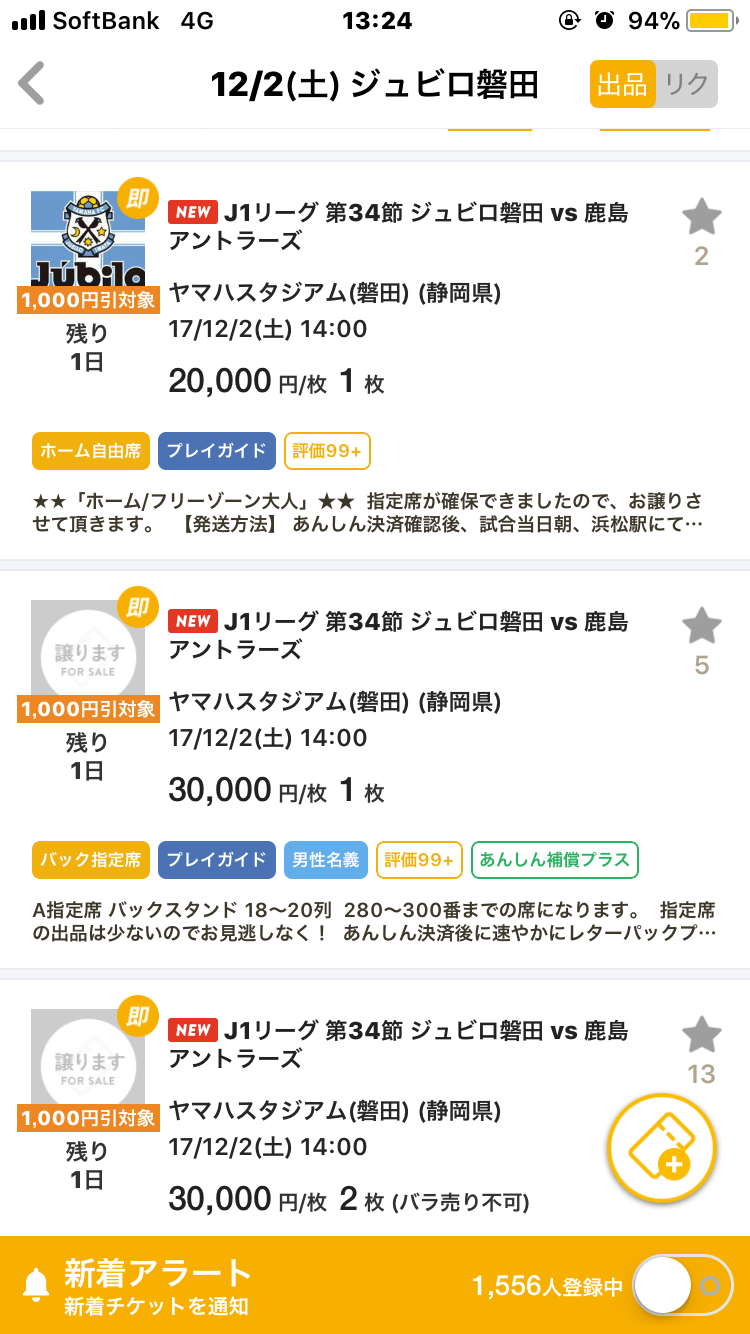Go back using the header arrow
750x1334 pixels.
tap(32, 84)
